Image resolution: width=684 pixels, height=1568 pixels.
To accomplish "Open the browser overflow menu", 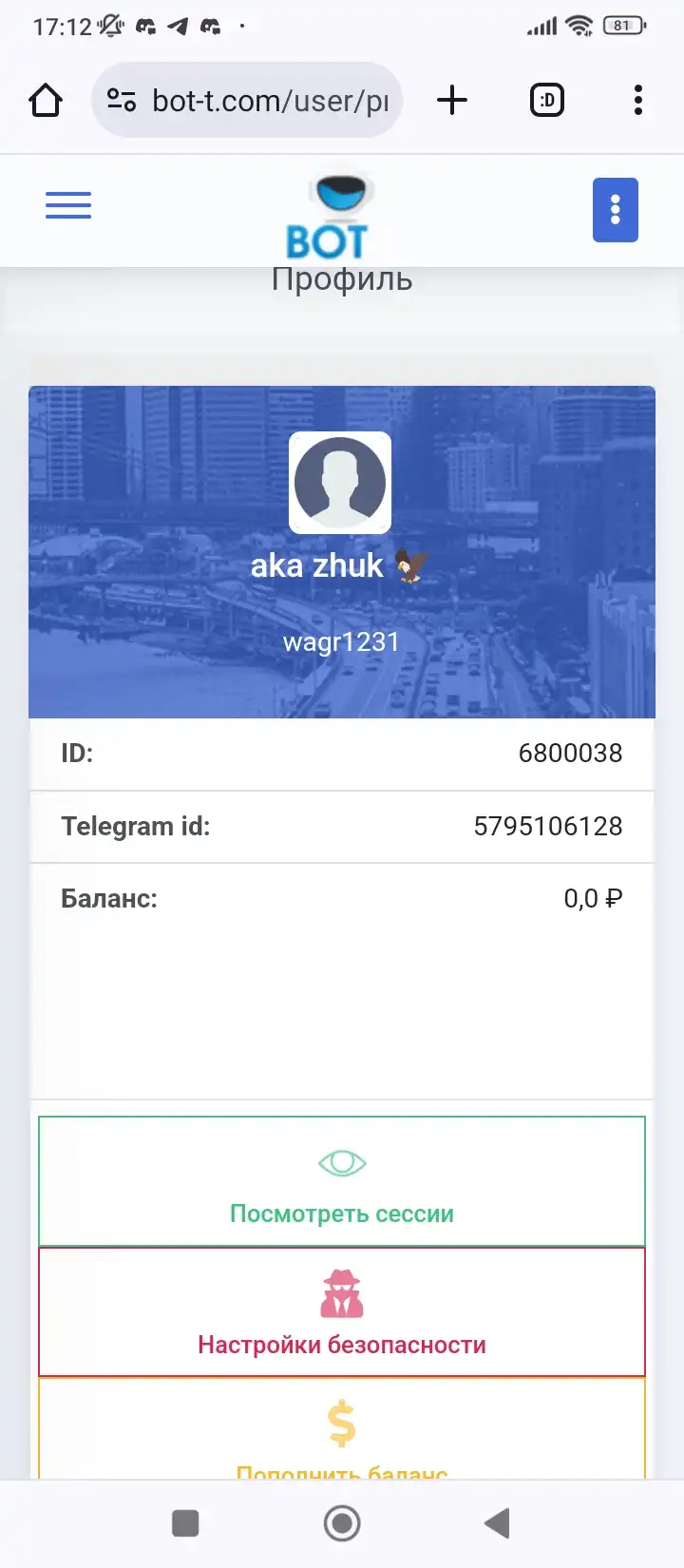I will click(637, 100).
